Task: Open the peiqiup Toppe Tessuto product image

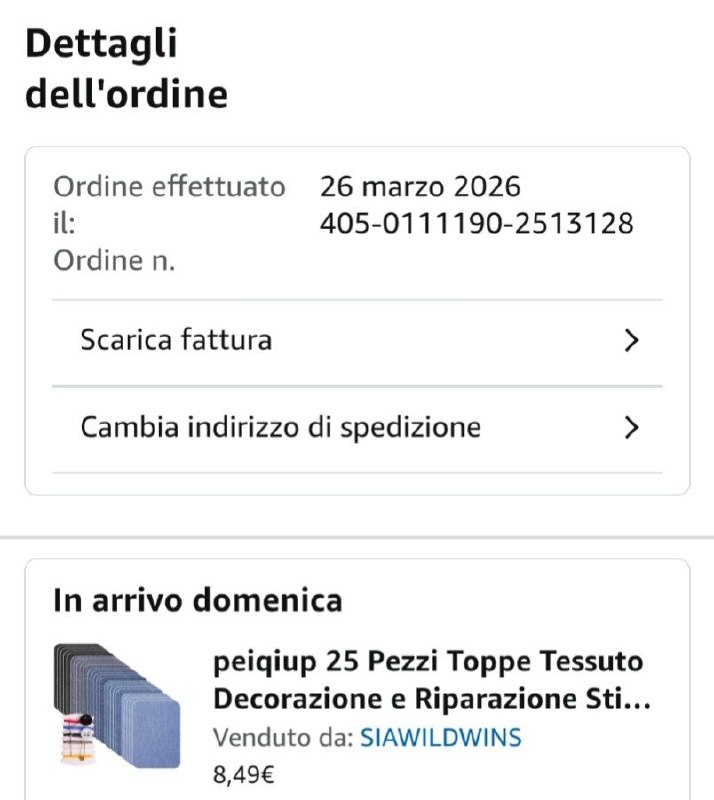Action: [x=117, y=704]
